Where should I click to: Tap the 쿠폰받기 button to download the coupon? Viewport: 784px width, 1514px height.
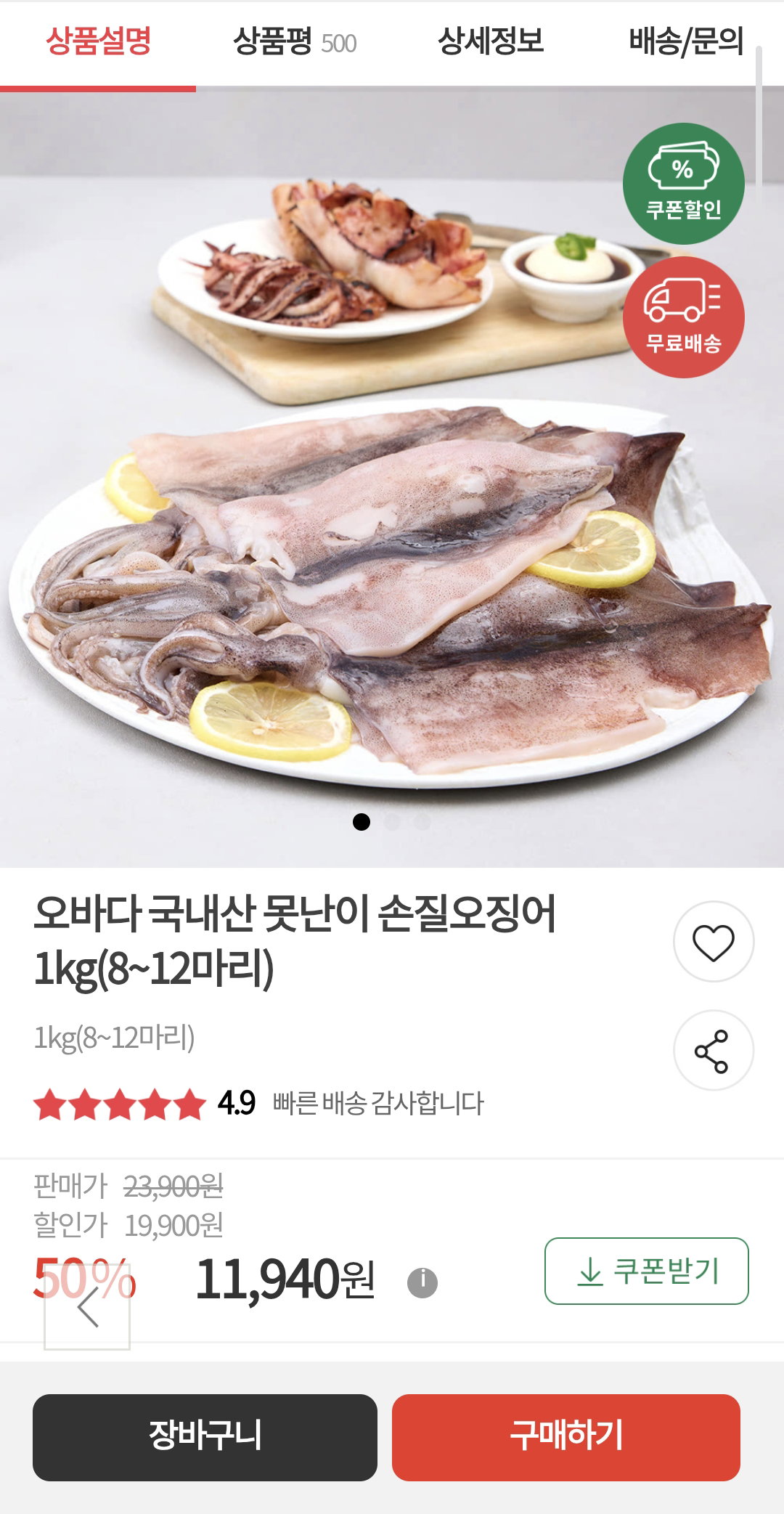[x=646, y=1271]
